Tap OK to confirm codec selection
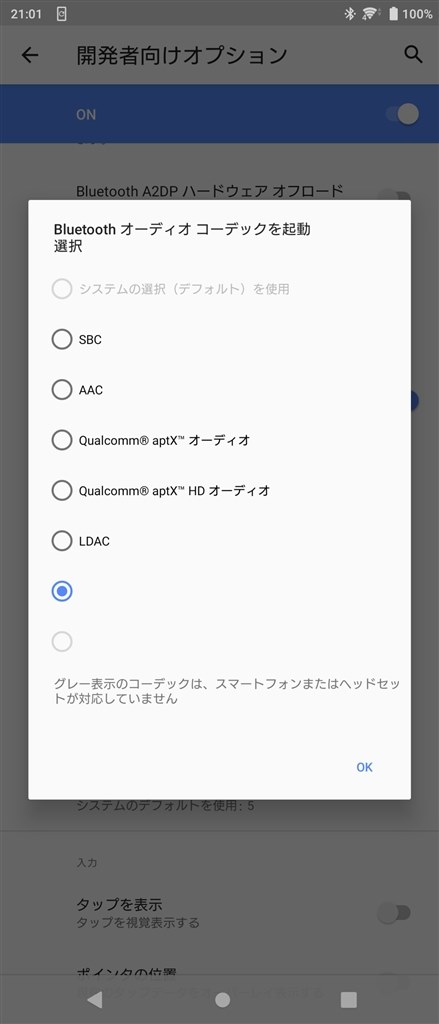 click(x=365, y=767)
